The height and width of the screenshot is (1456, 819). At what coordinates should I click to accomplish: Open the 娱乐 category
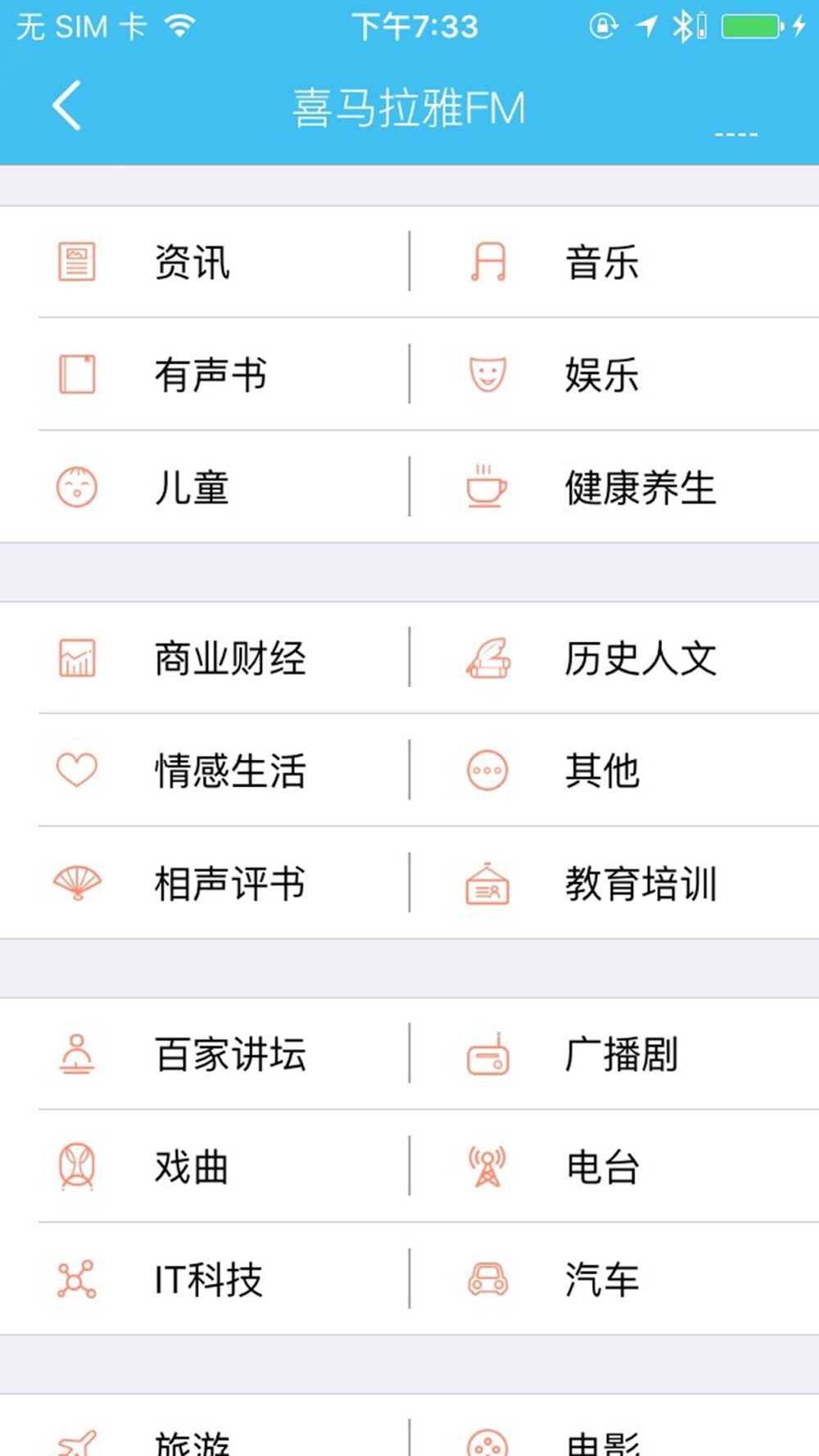coord(602,375)
